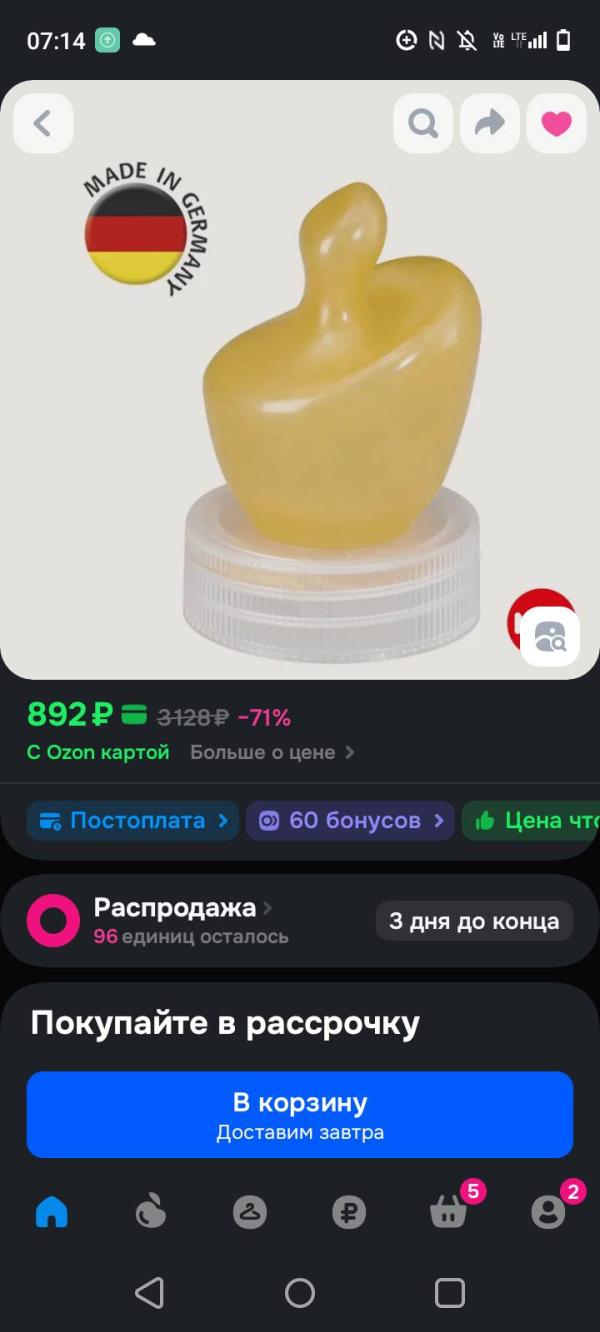Viewport: 600px width, 1332px height.
Task: Find similar items by image search
Action: pyautogui.click(x=550, y=636)
